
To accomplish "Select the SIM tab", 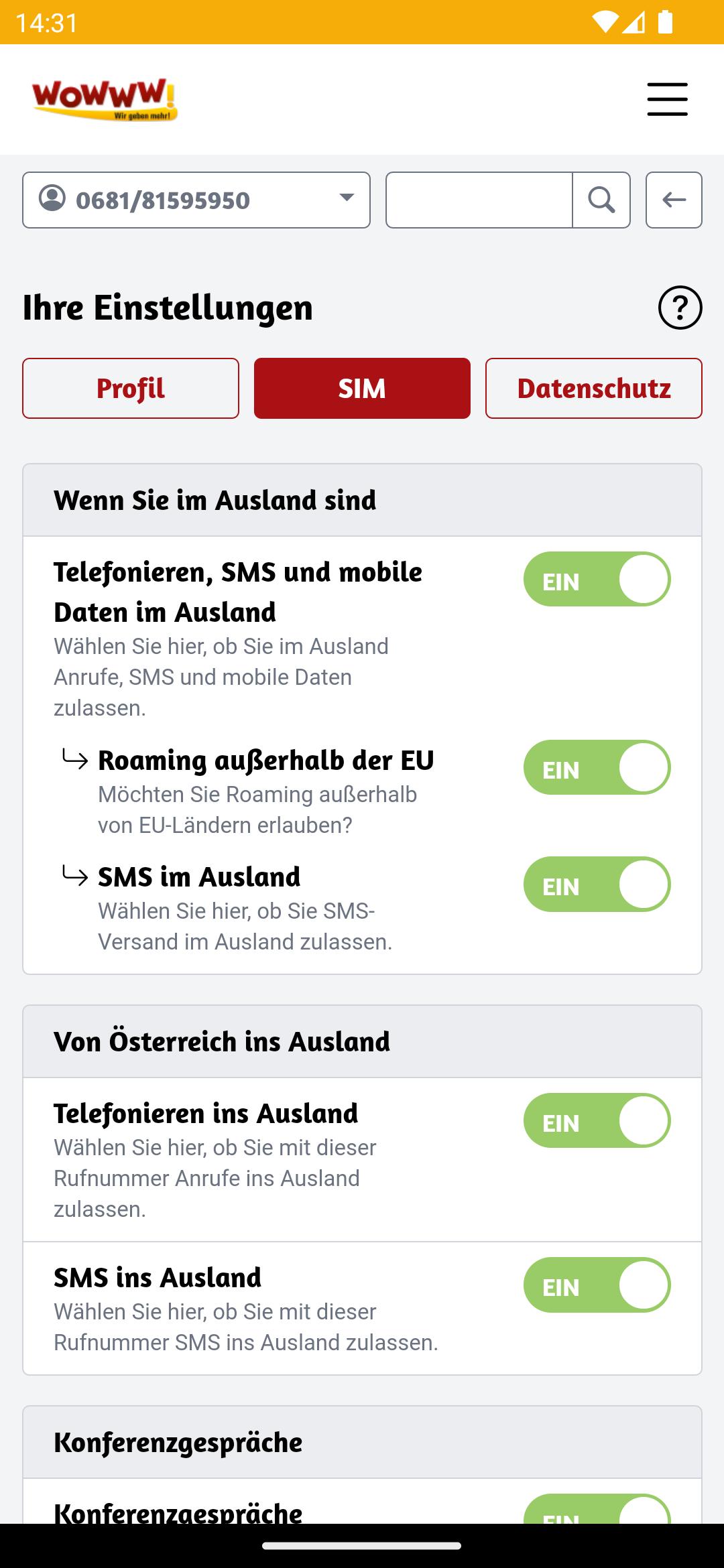I will click(362, 388).
